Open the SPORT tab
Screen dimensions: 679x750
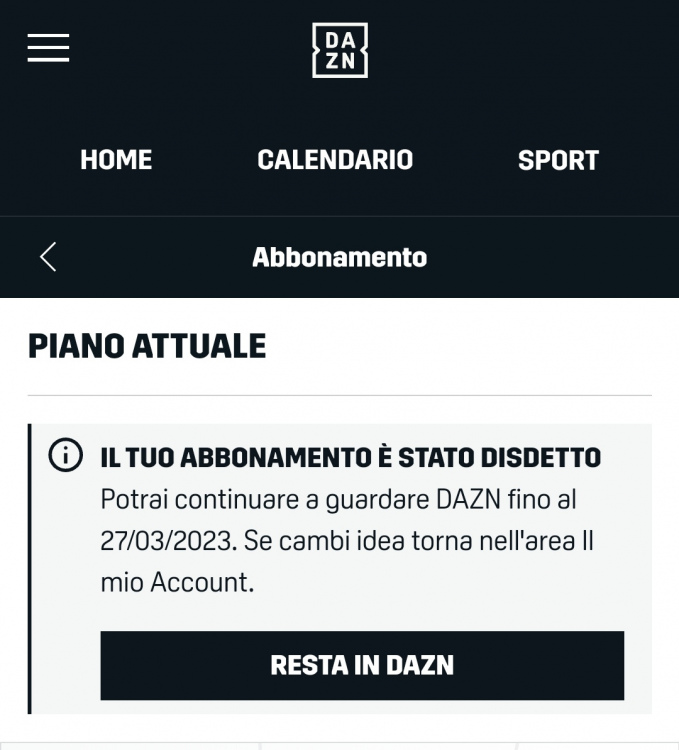[x=558, y=160]
